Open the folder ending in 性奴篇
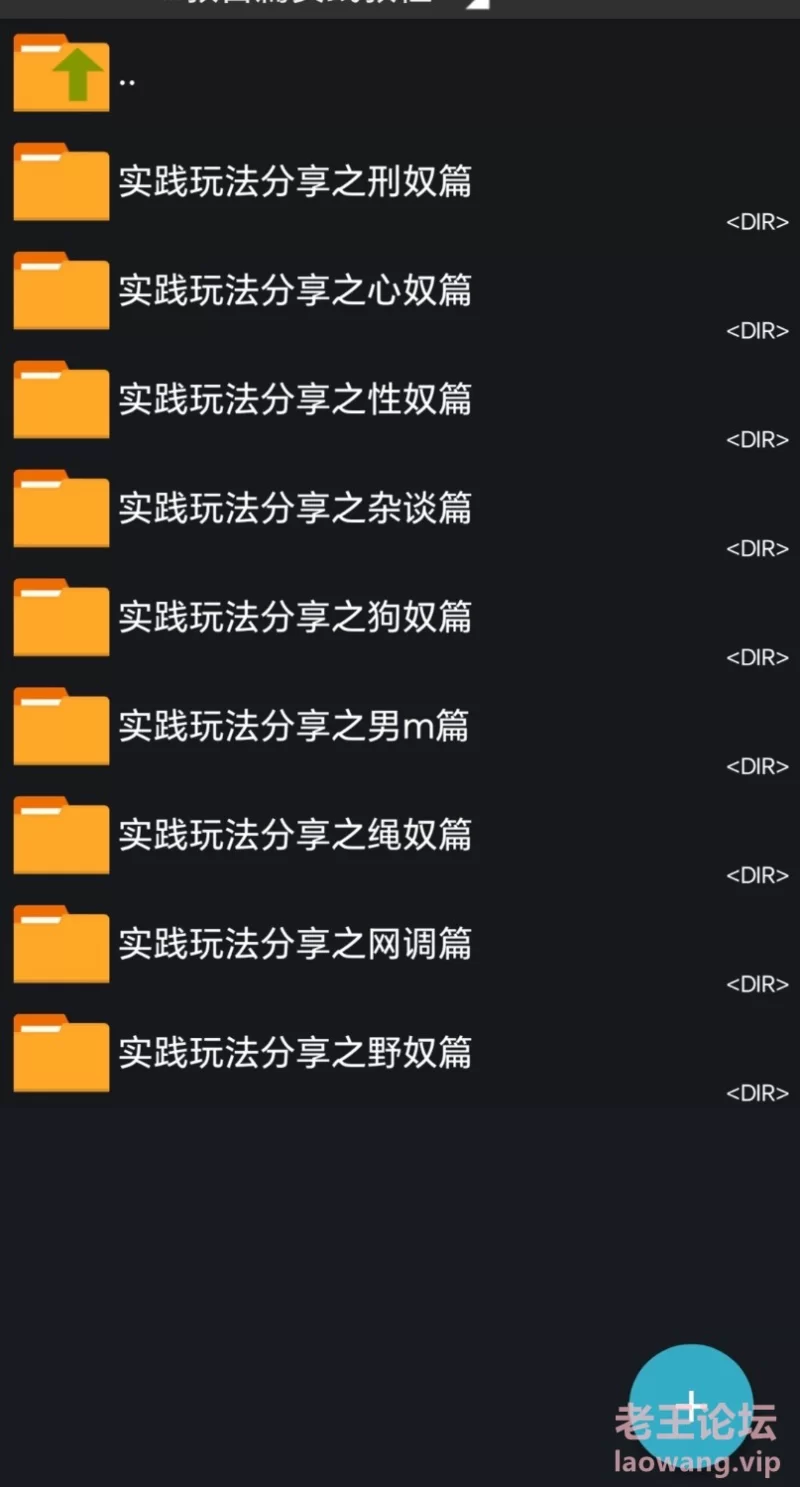800x1487 pixels. tap(400, 400)
